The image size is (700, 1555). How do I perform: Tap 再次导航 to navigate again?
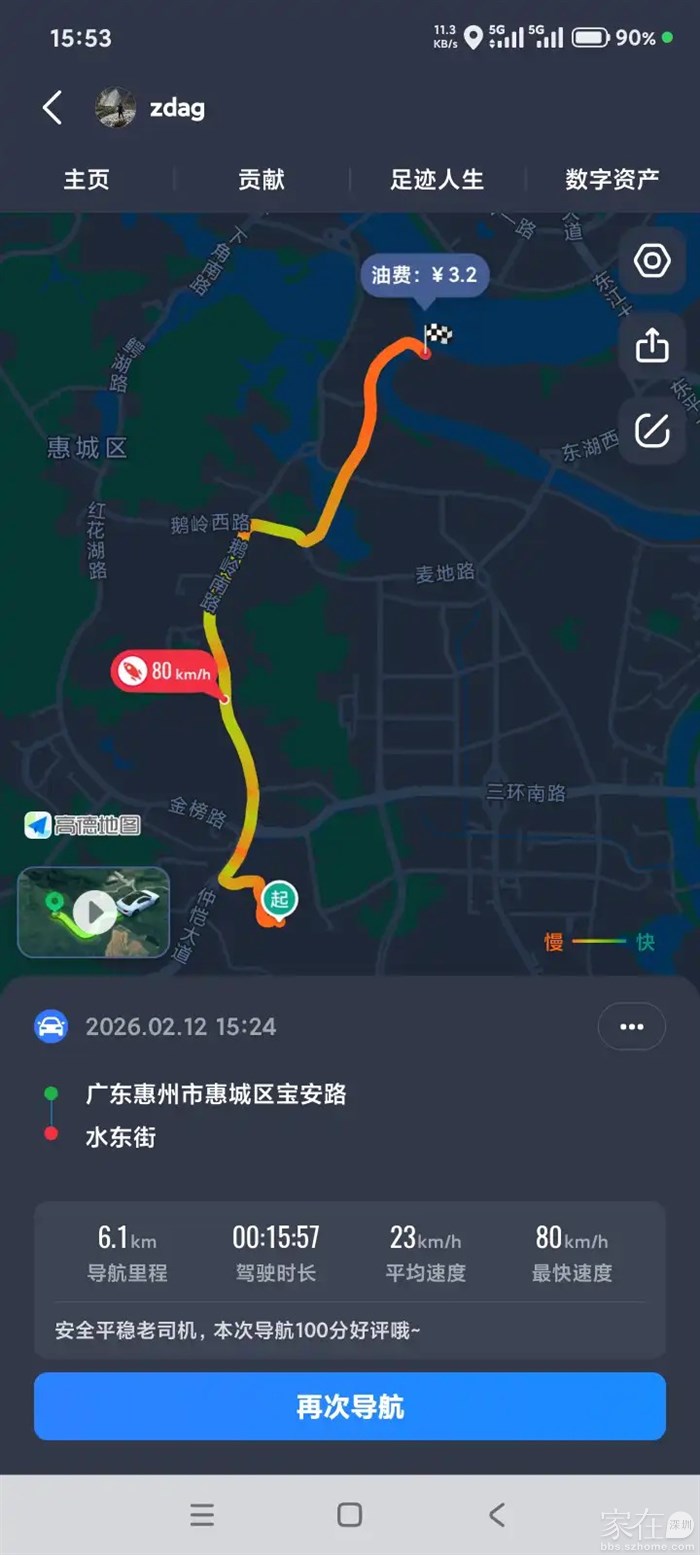click(350, 1406)
